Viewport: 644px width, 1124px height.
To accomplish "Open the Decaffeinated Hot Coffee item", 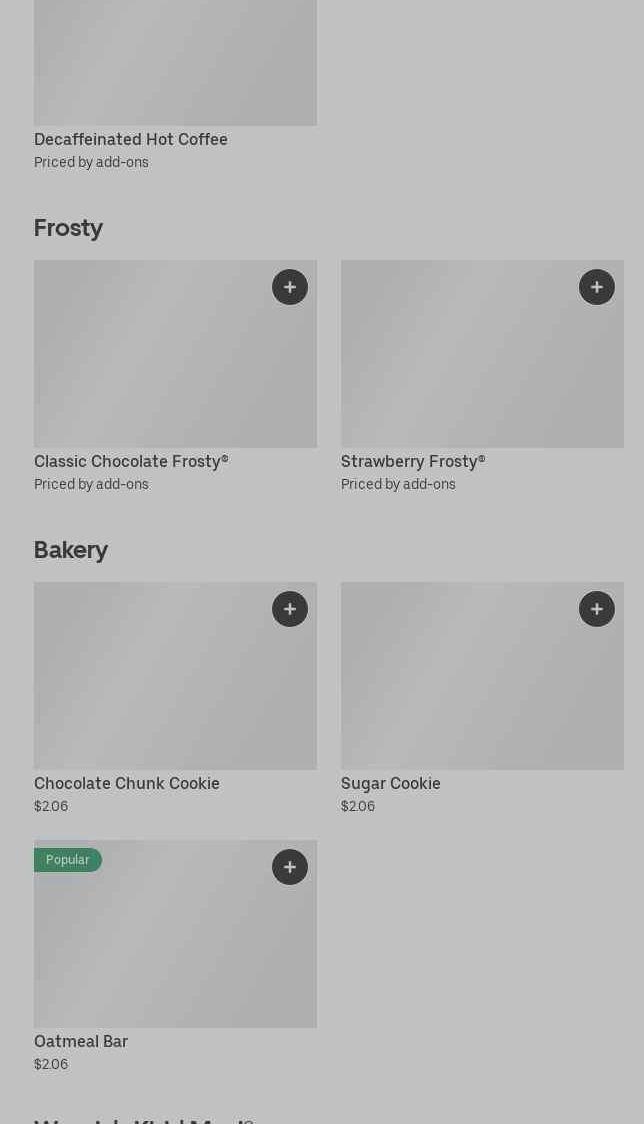I will (175, 85).
